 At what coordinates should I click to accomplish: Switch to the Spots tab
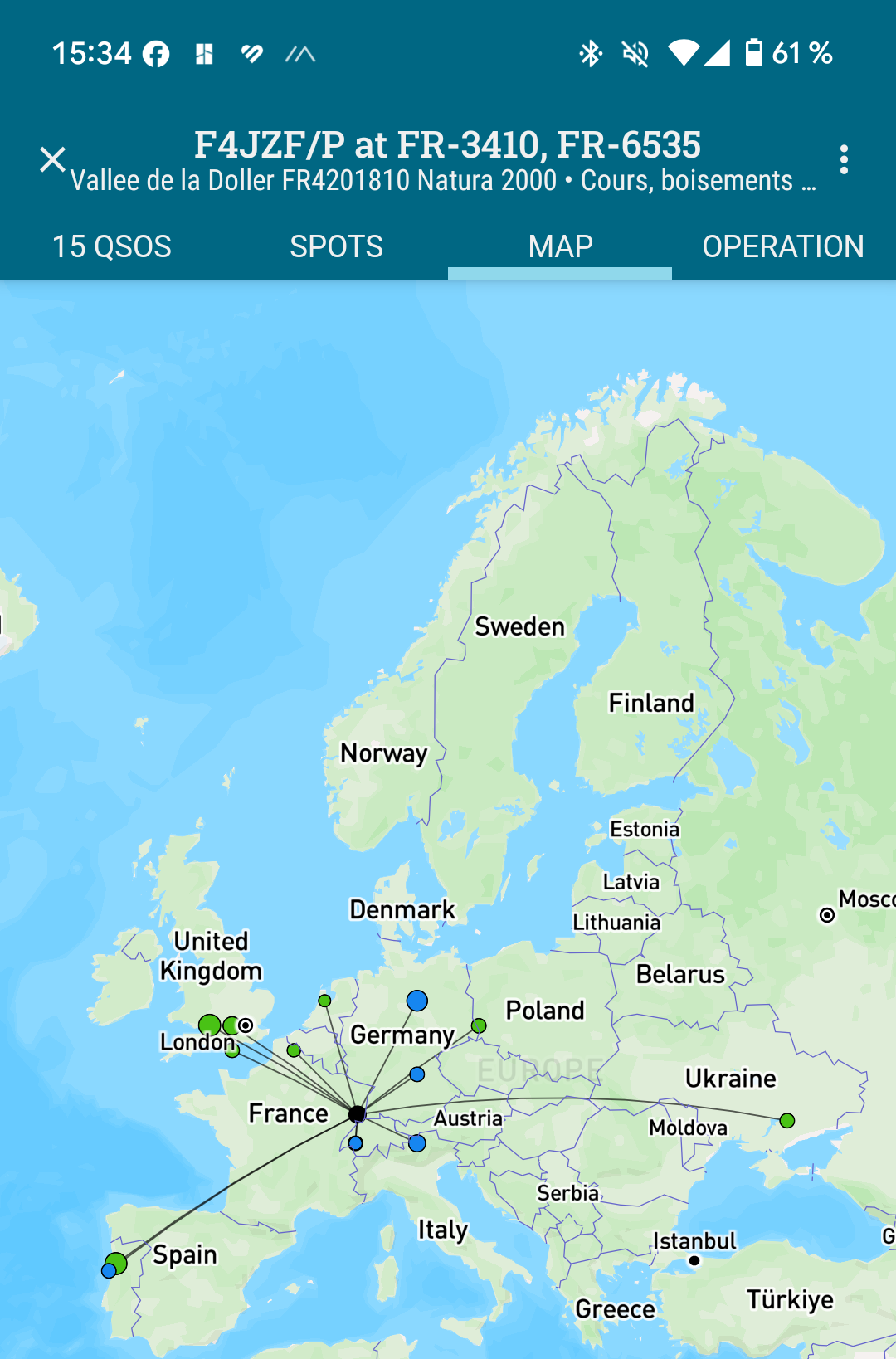point(336,246)
